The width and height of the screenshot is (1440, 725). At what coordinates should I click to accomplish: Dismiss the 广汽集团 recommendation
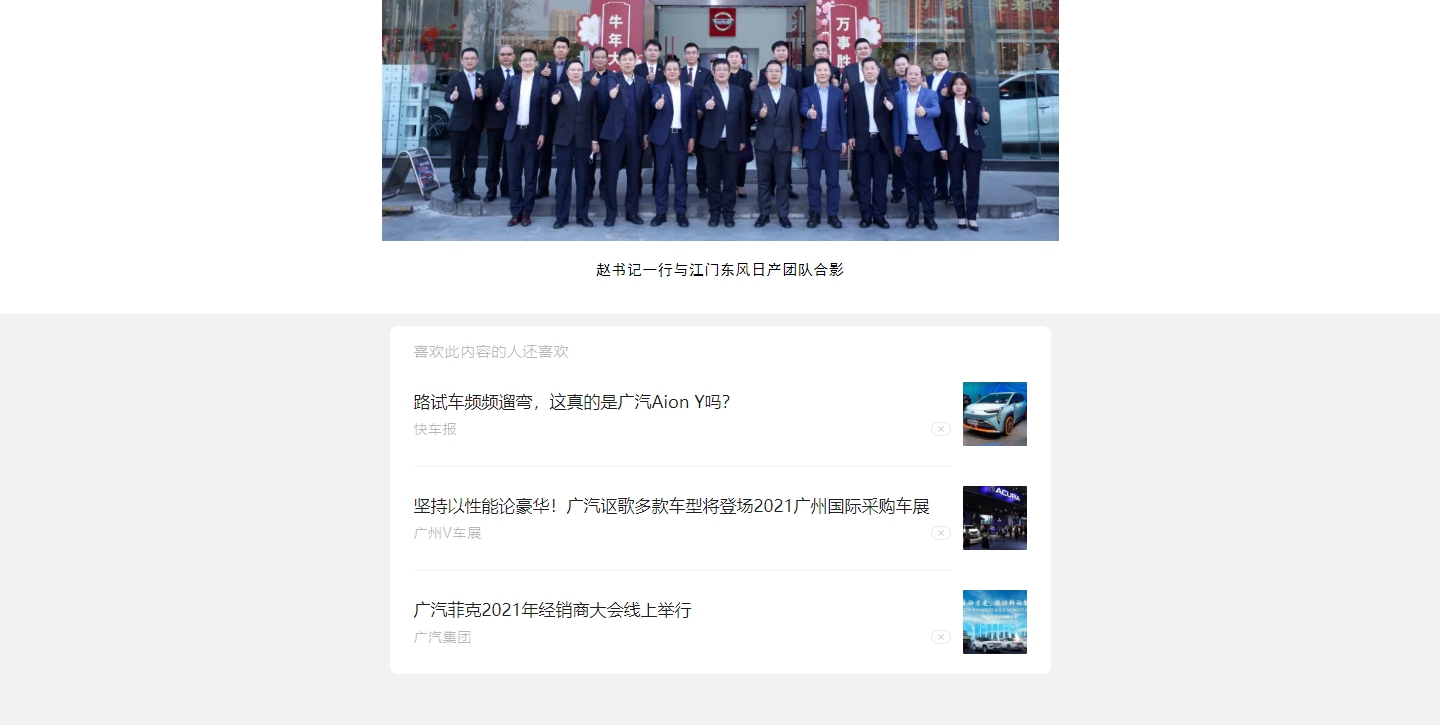pos(940,637)
